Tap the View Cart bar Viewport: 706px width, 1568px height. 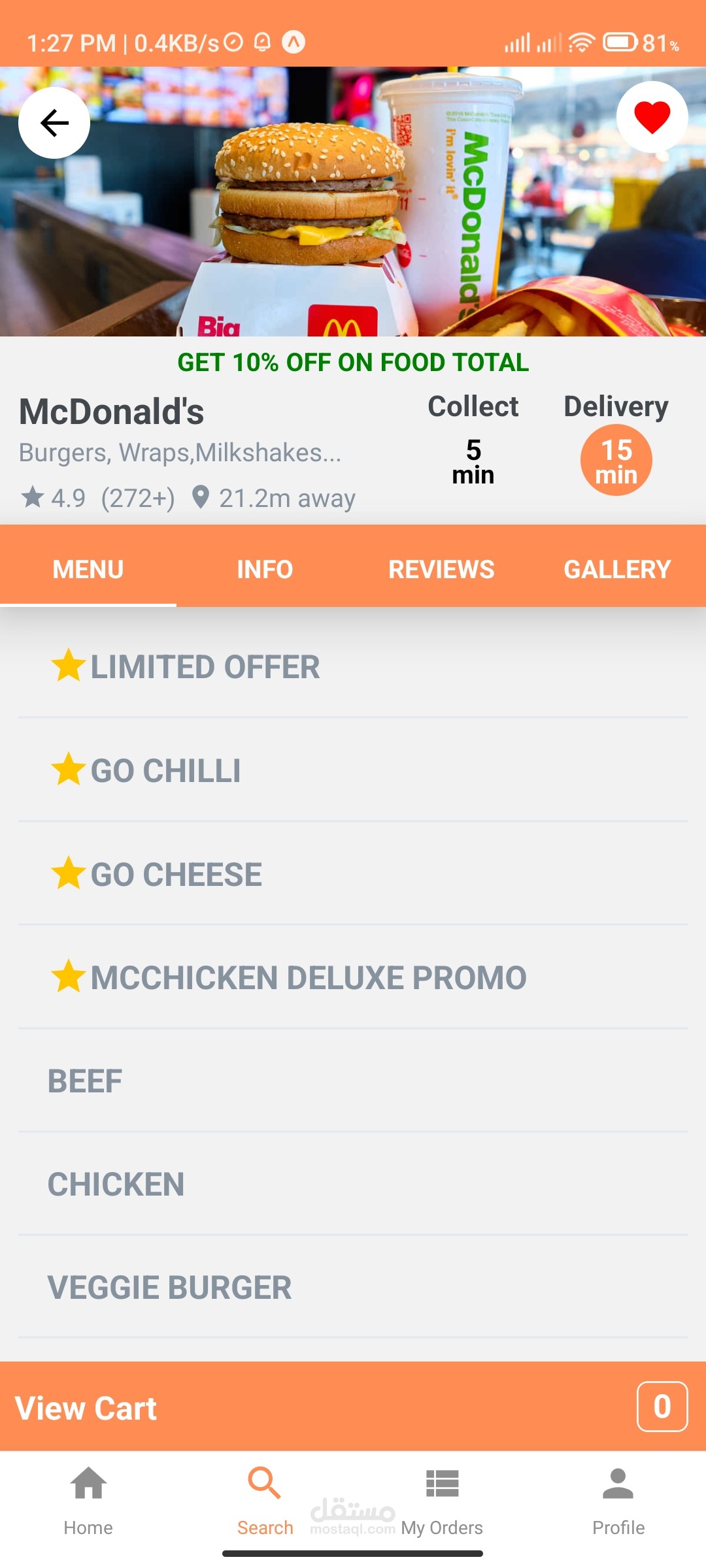tap(353, 1407)
